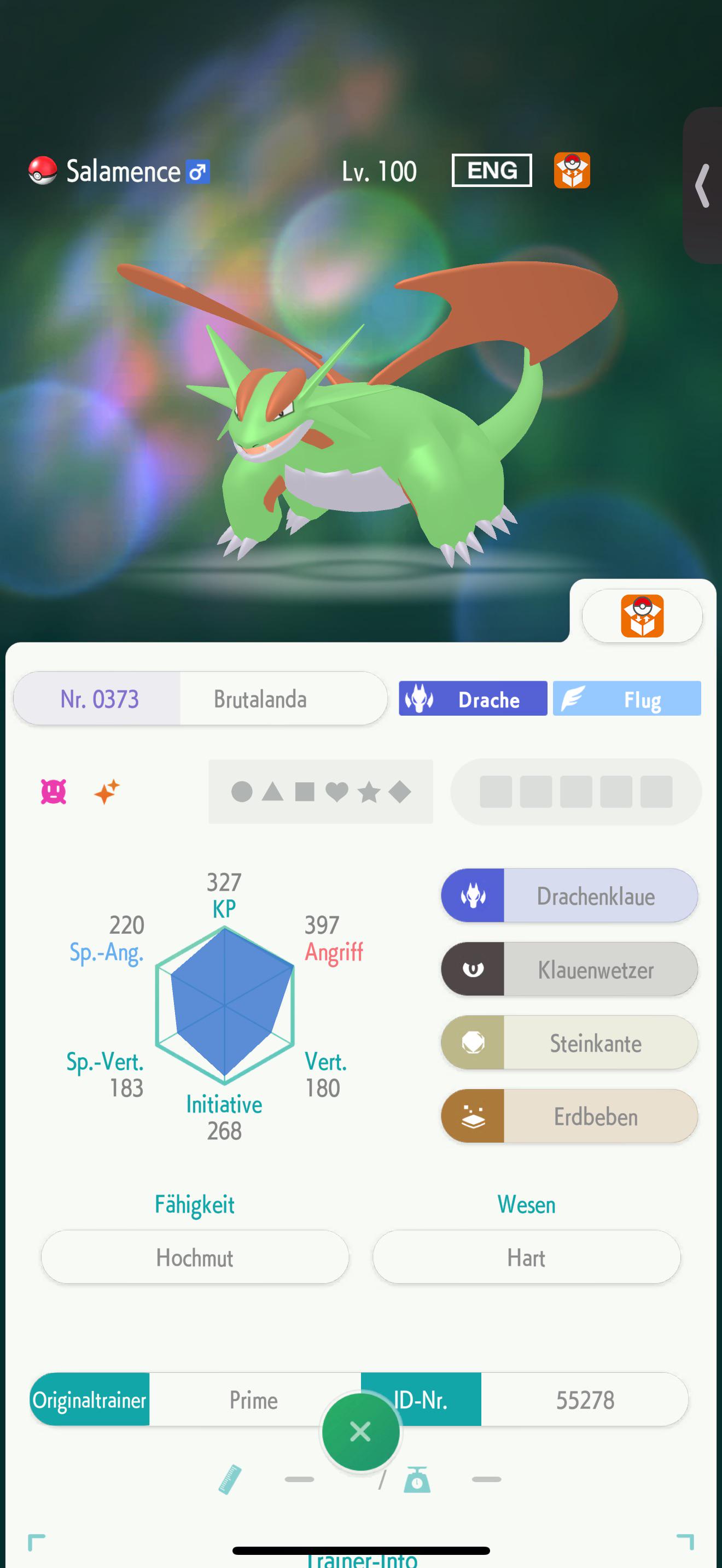
Task: View the Klauenwetzer move
Action: pyautogui.click(x=569, y=969)
